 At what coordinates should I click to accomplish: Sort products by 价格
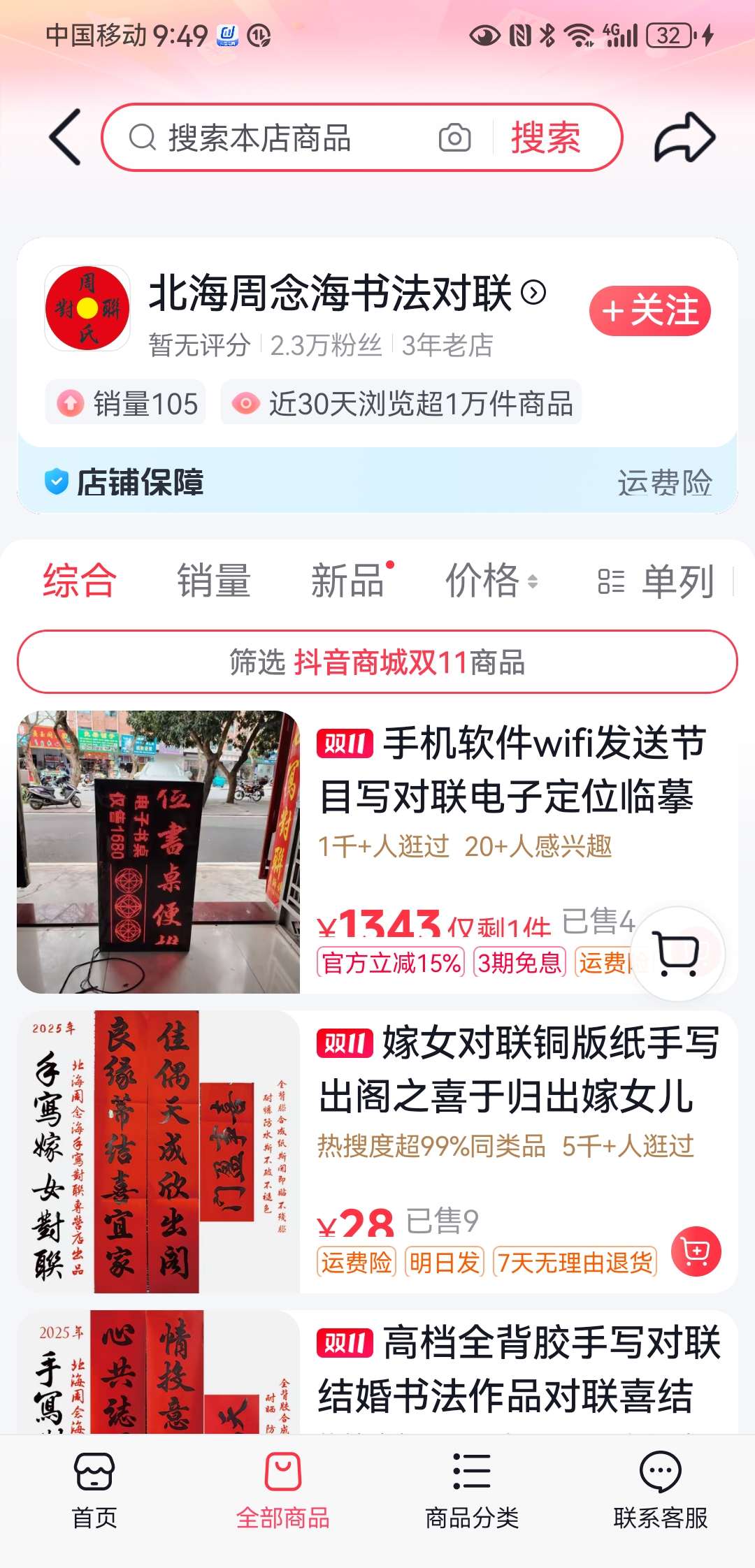491,581
